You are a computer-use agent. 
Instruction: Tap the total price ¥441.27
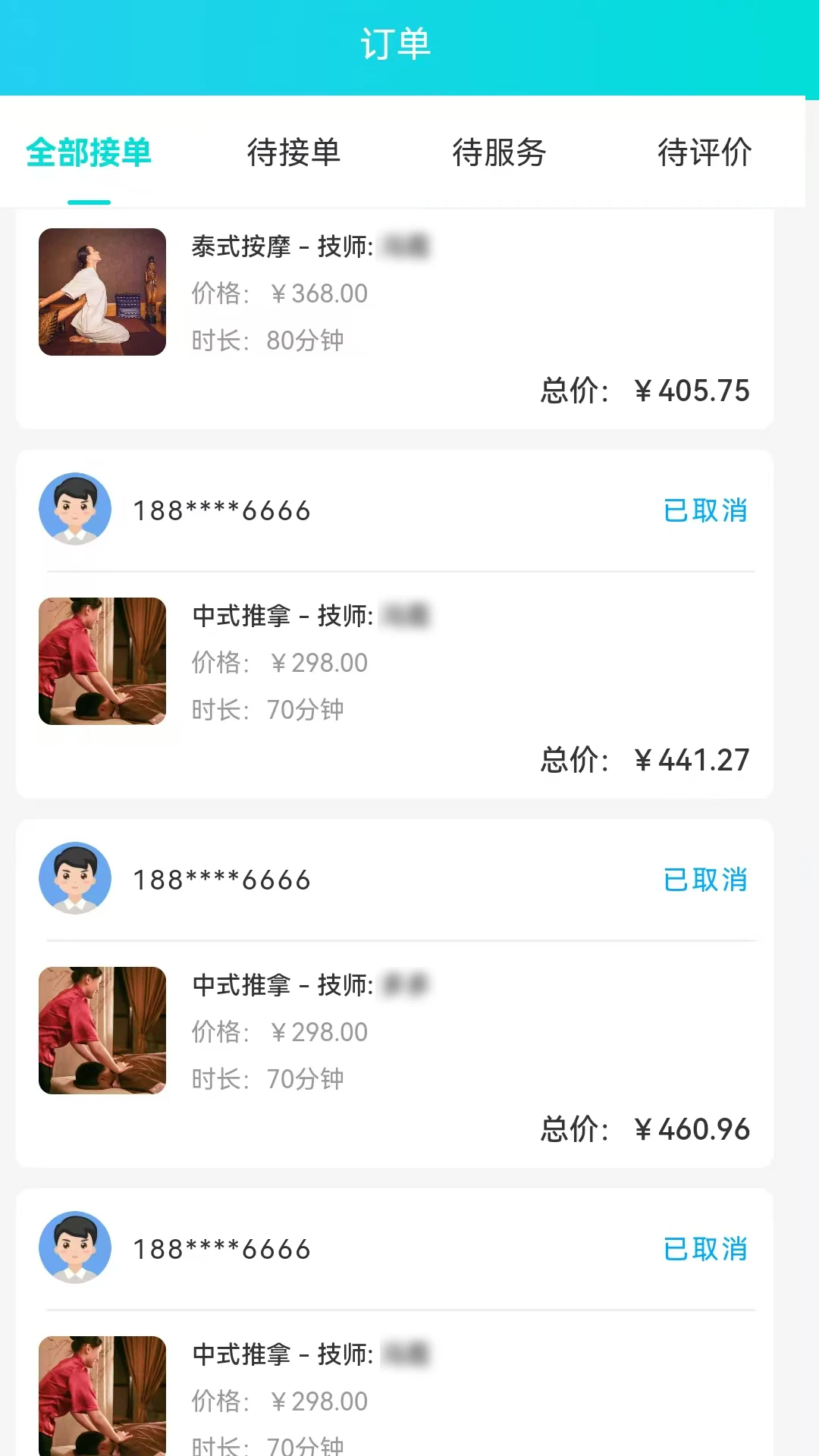click(x=692, y=759)
